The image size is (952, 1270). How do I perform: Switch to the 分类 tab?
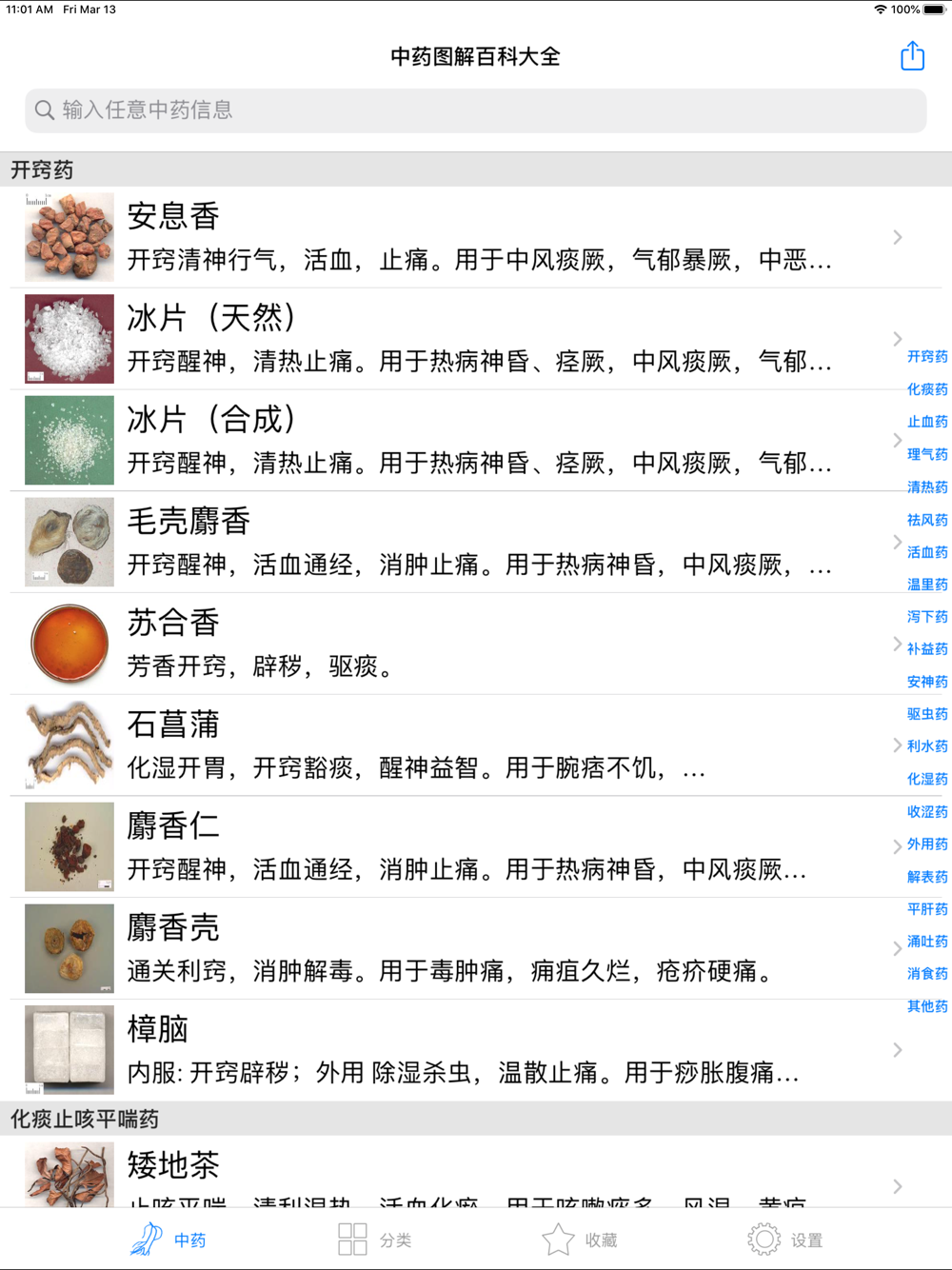[x=375, y=1240]
